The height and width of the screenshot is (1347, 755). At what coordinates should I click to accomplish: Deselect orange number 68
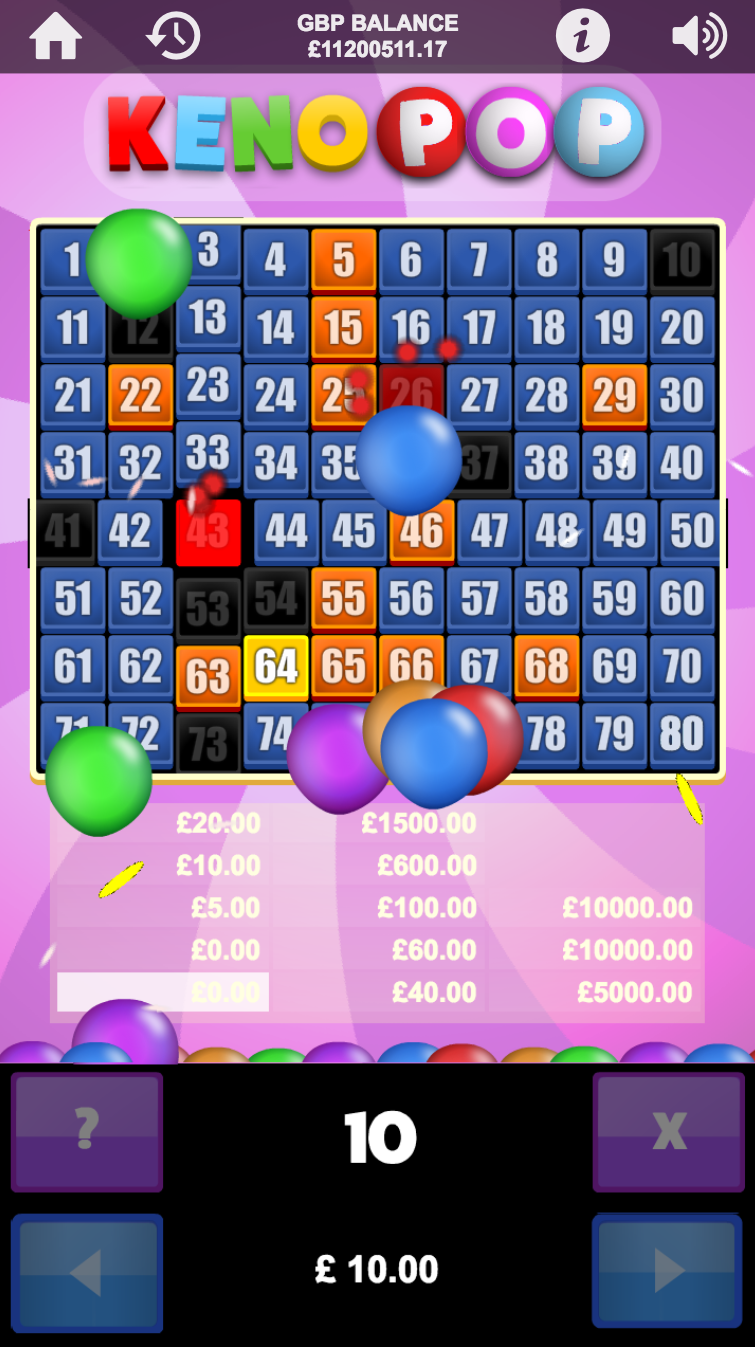(x=547, y=667)
